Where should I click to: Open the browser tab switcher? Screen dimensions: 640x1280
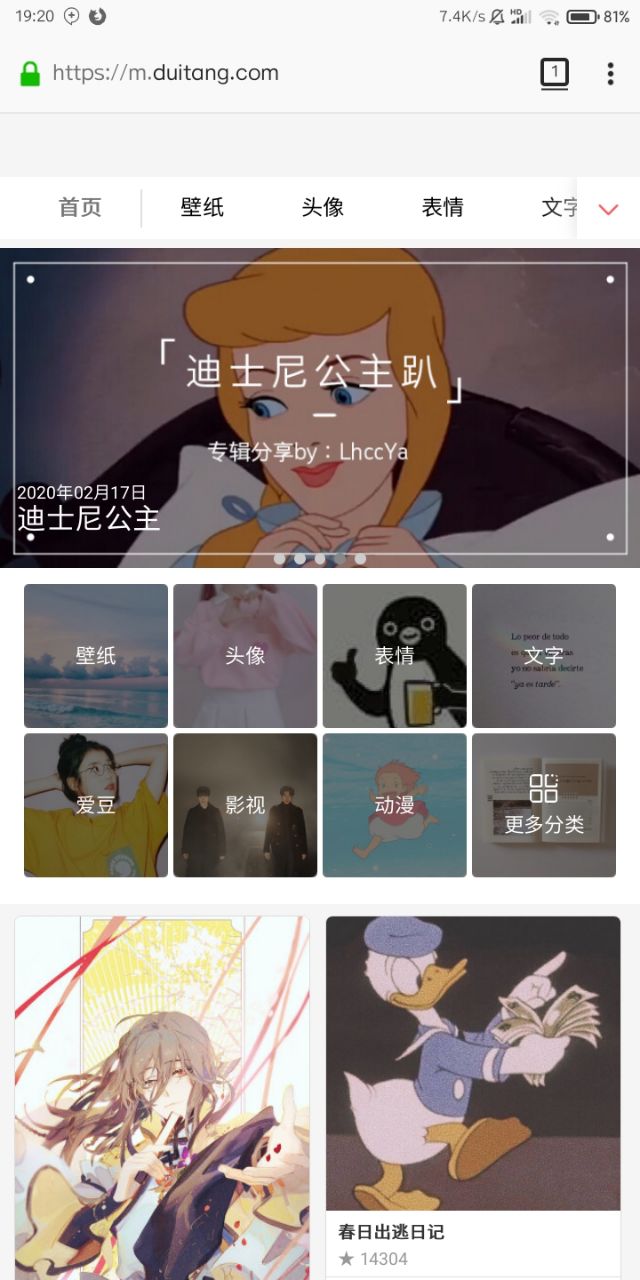click(554, 73)
